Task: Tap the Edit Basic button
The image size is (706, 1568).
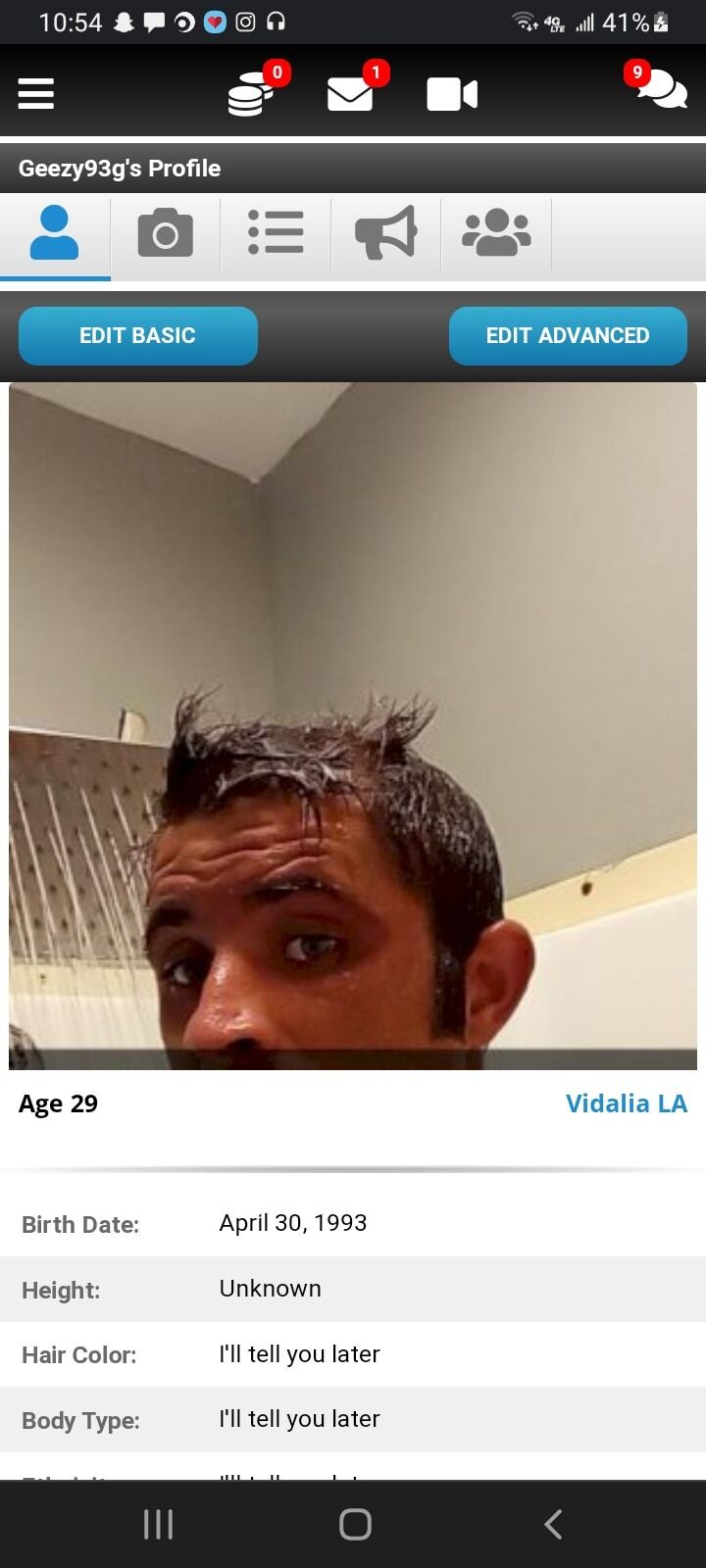Action: click(138, 335)
